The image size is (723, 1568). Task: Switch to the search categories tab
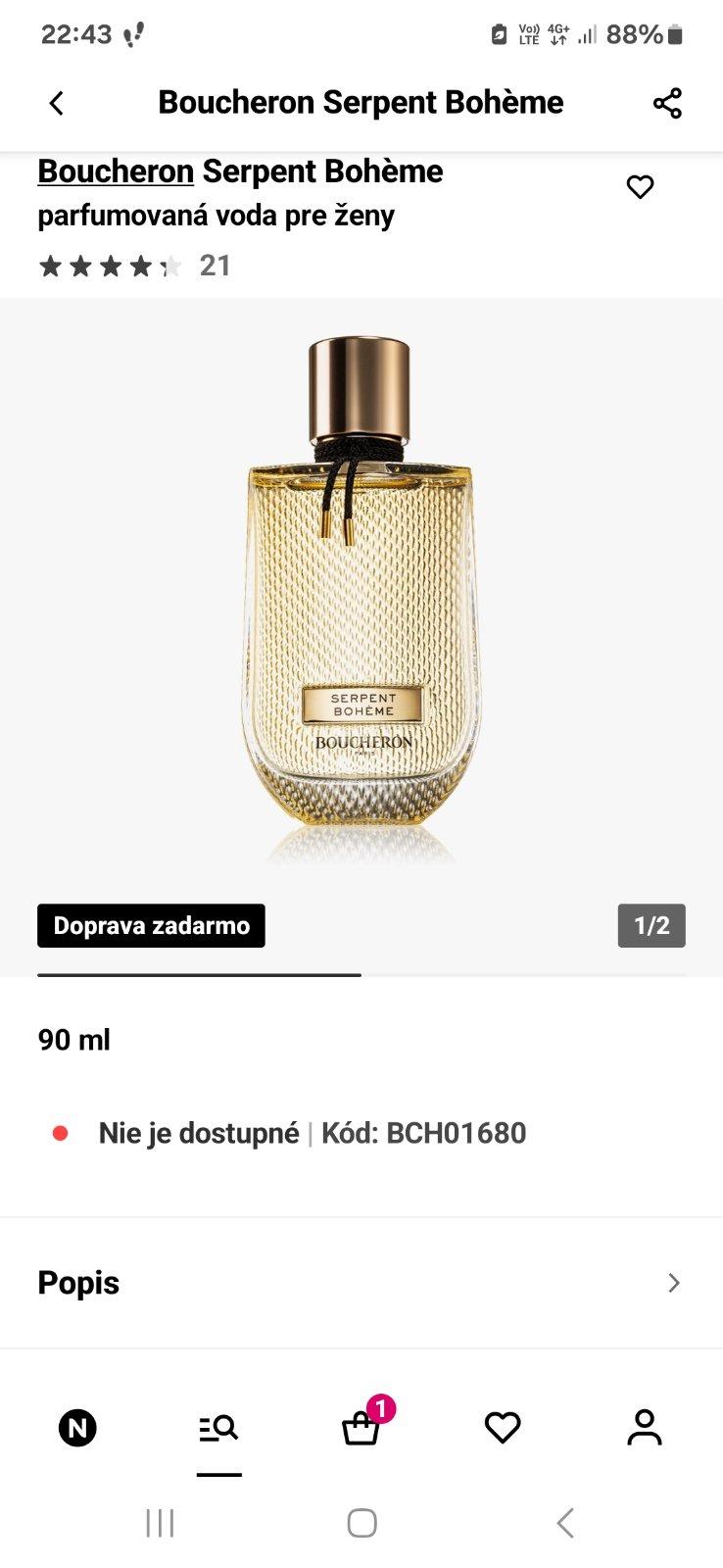pyautogui.click(x=218, y=1428)
